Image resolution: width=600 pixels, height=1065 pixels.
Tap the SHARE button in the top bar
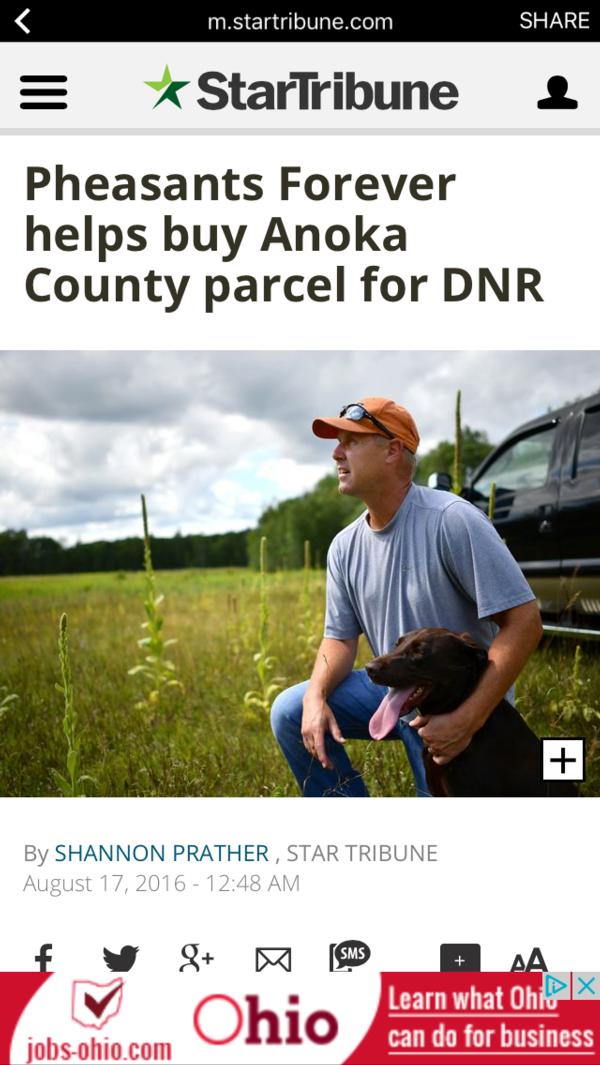tap(554, 21)
